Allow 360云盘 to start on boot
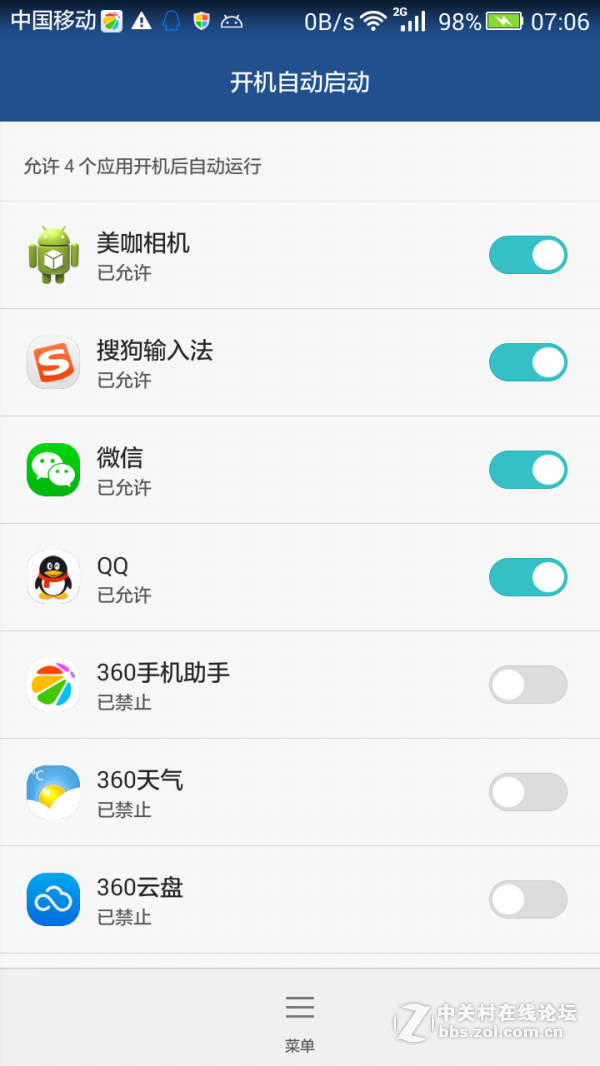 point(527,900)
